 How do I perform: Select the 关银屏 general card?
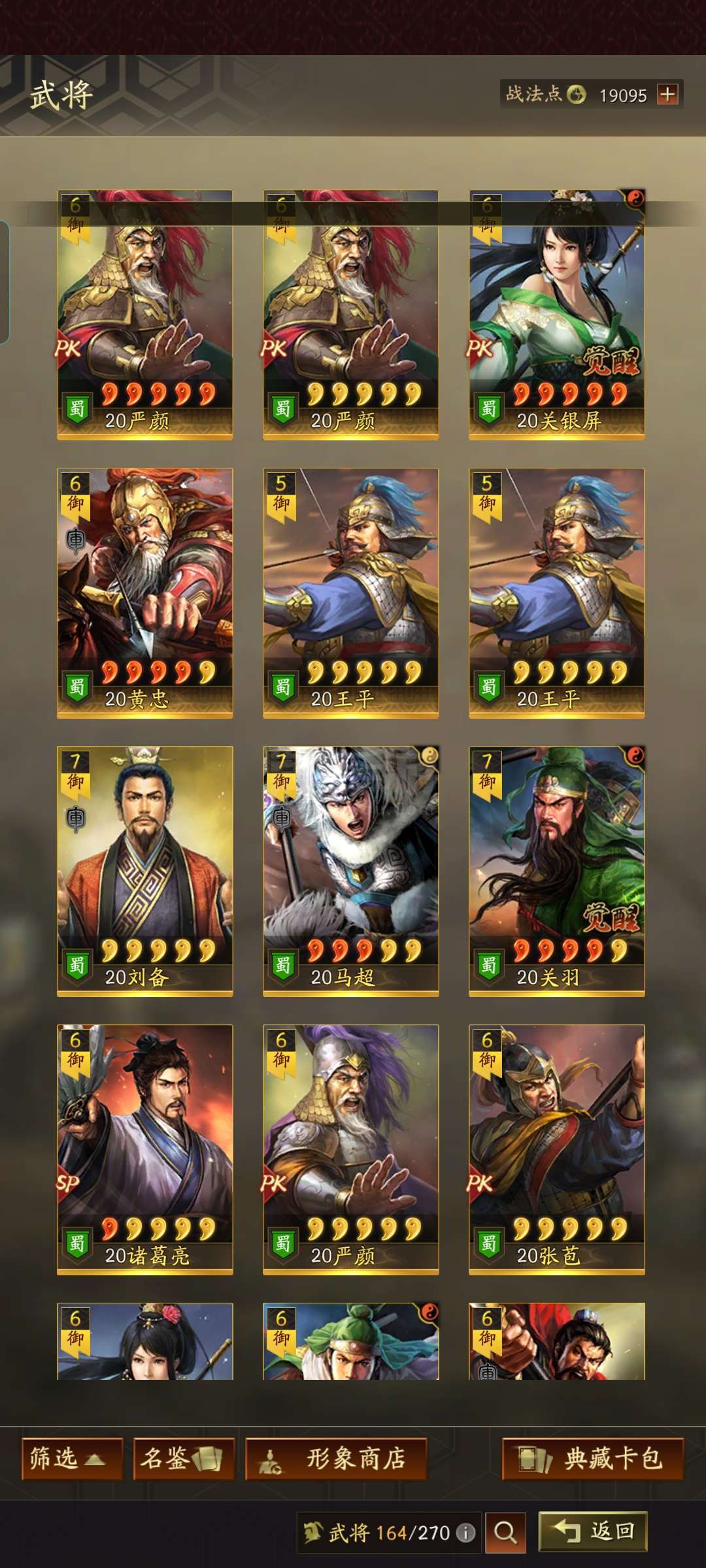tap(557, 315)
